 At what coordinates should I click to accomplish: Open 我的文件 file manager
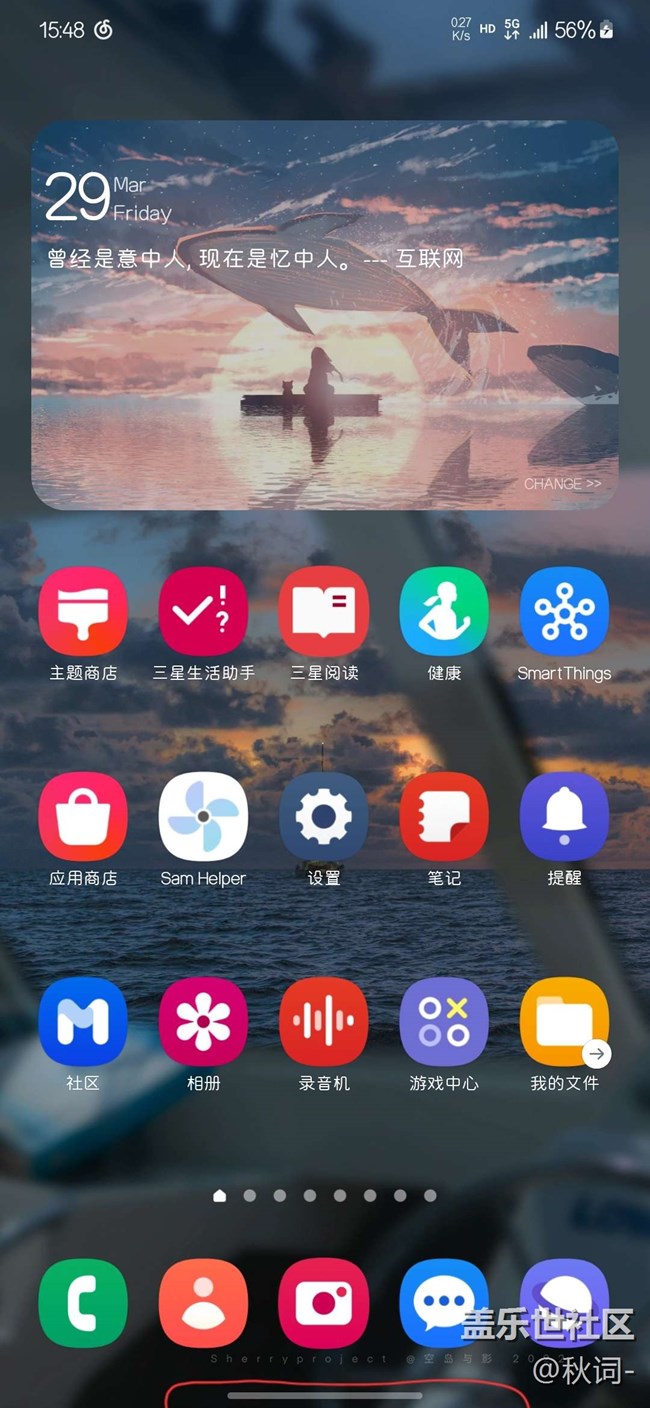[564, 1021]
